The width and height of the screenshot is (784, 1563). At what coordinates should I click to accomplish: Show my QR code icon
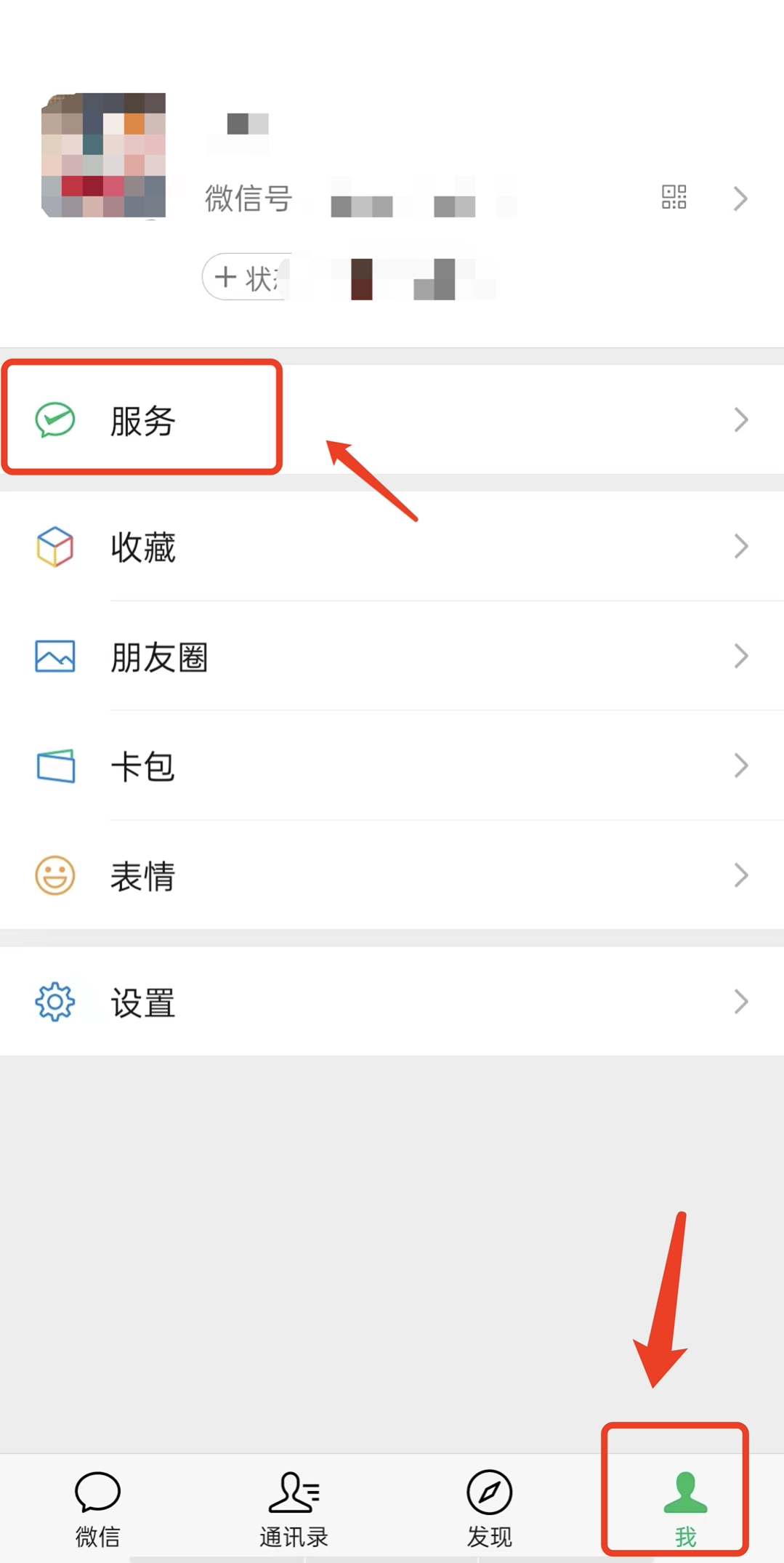pyautogui.click(x=674, y=197)
